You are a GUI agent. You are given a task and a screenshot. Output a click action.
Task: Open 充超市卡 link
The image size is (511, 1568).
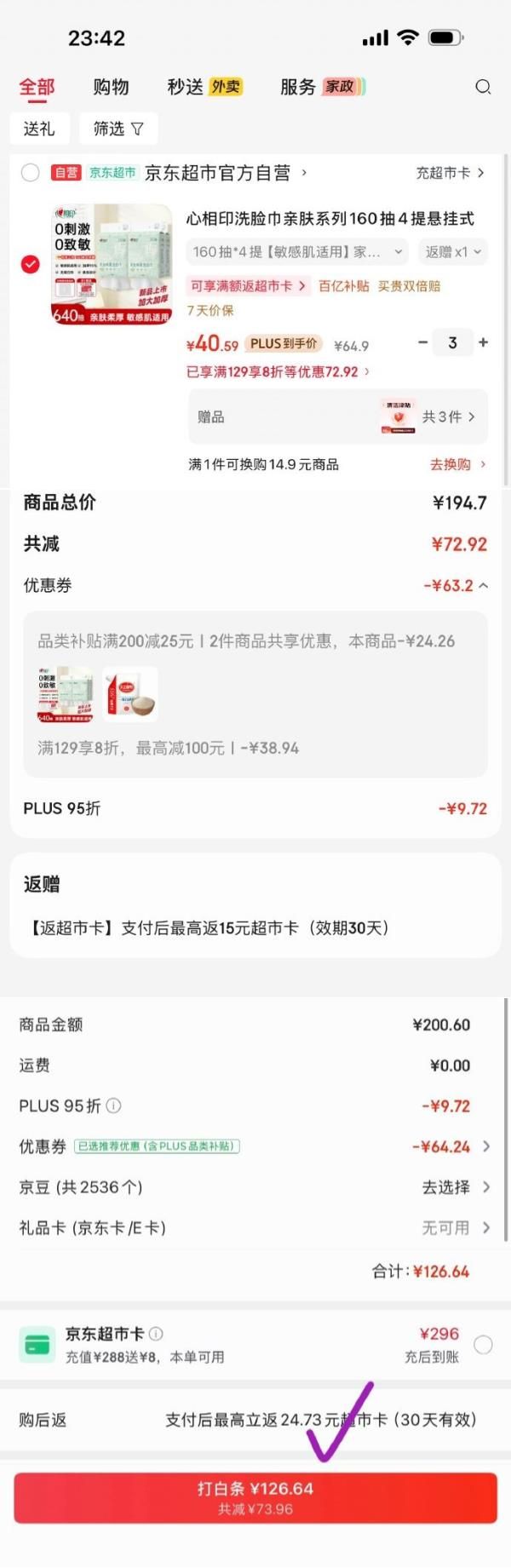(x=450, y=173)
